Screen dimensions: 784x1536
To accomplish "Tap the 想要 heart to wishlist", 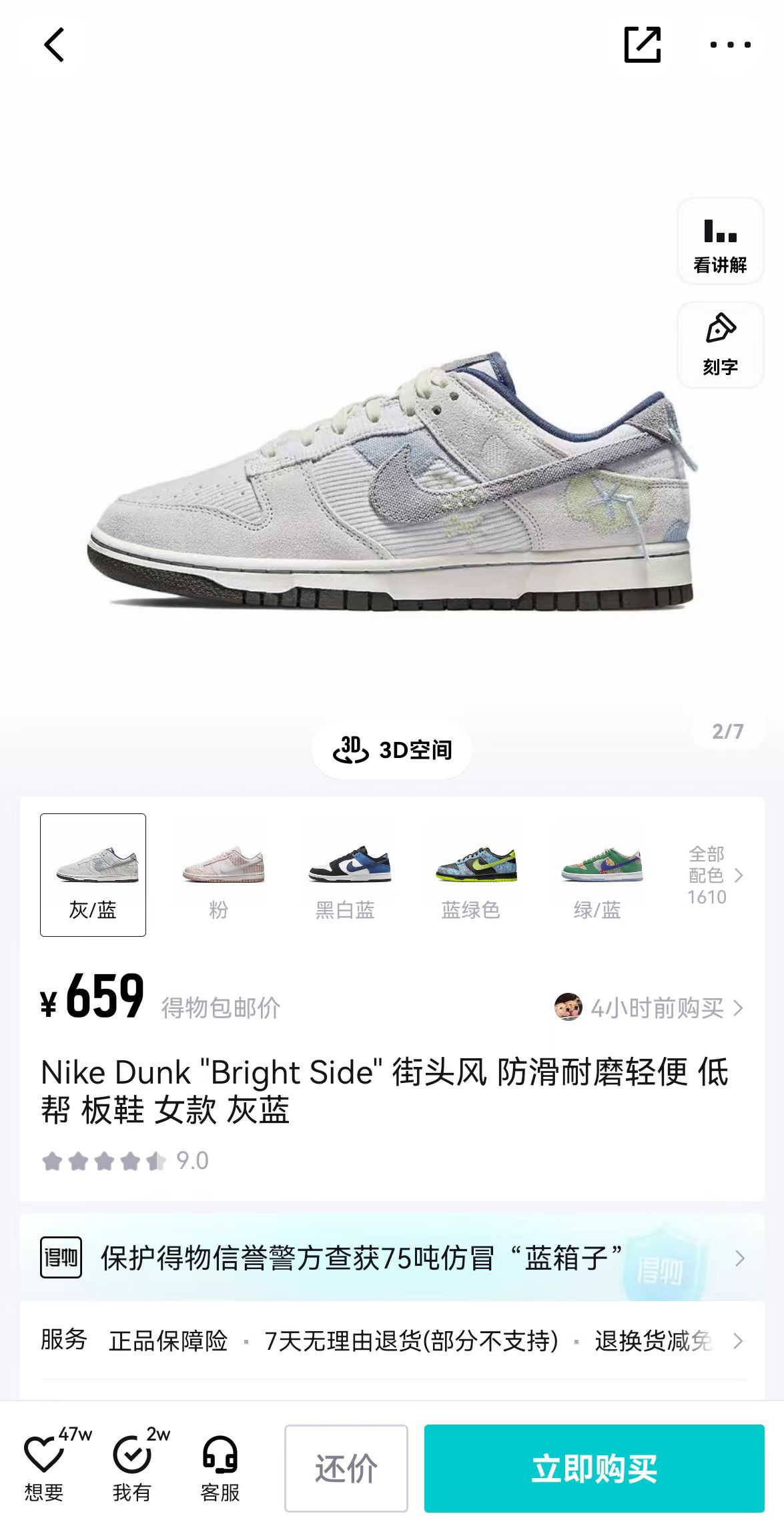I will tap(44, 1464).
